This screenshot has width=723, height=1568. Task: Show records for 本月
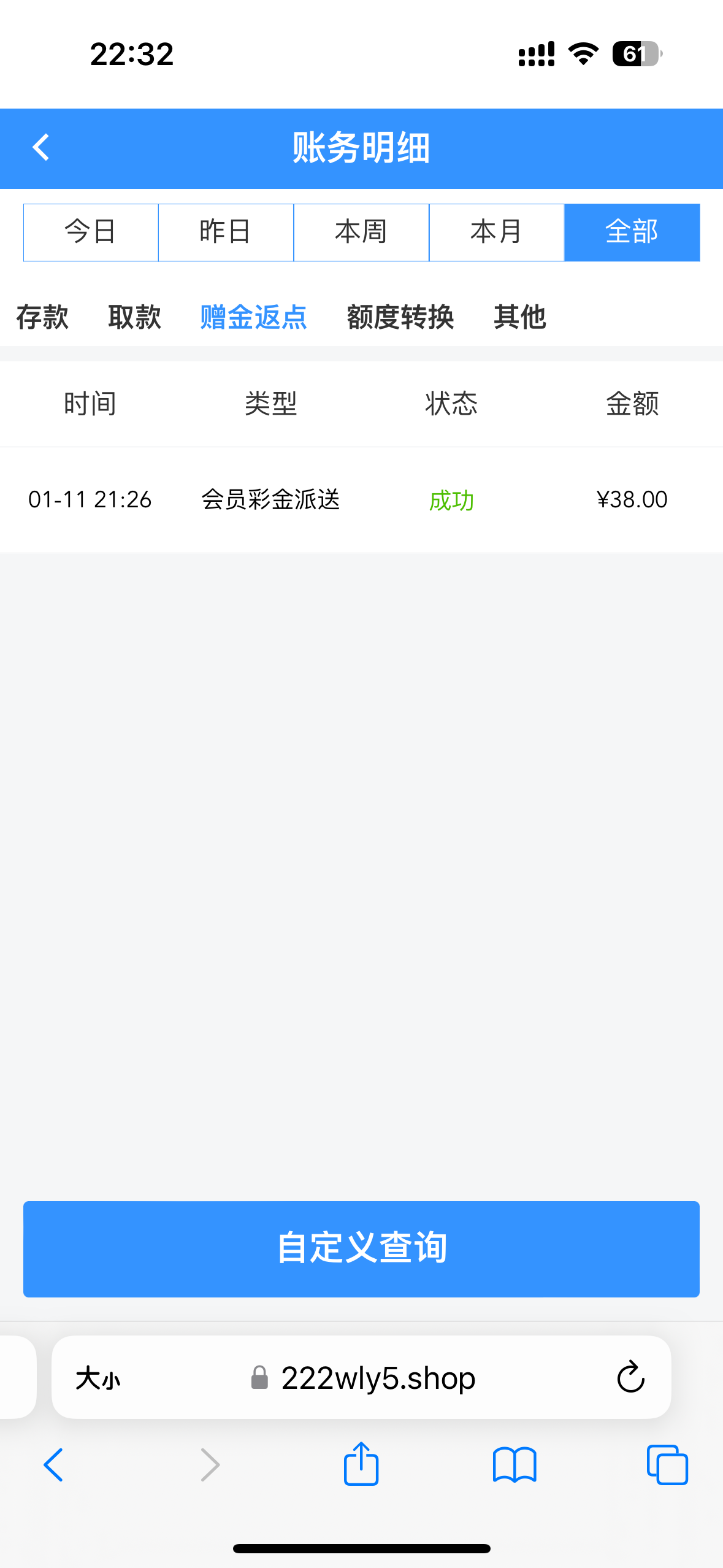click(x=496, y=233)
